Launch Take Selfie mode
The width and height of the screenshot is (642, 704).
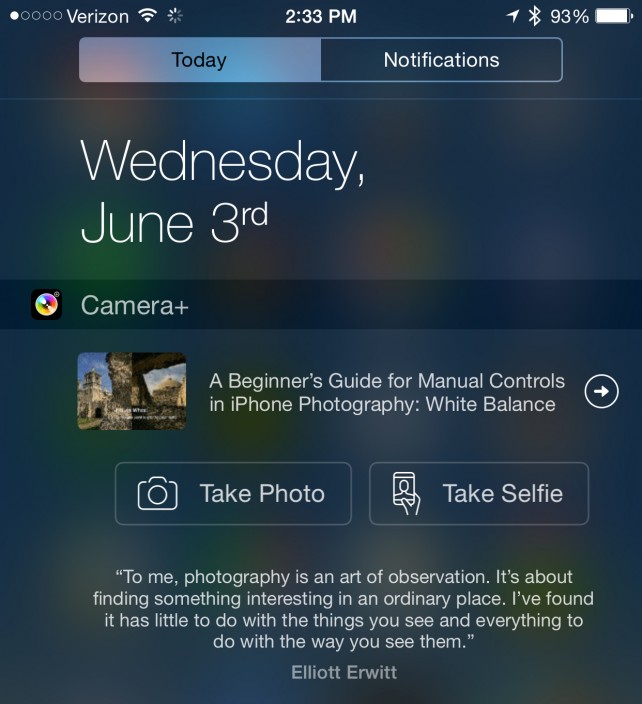(479, 493)
